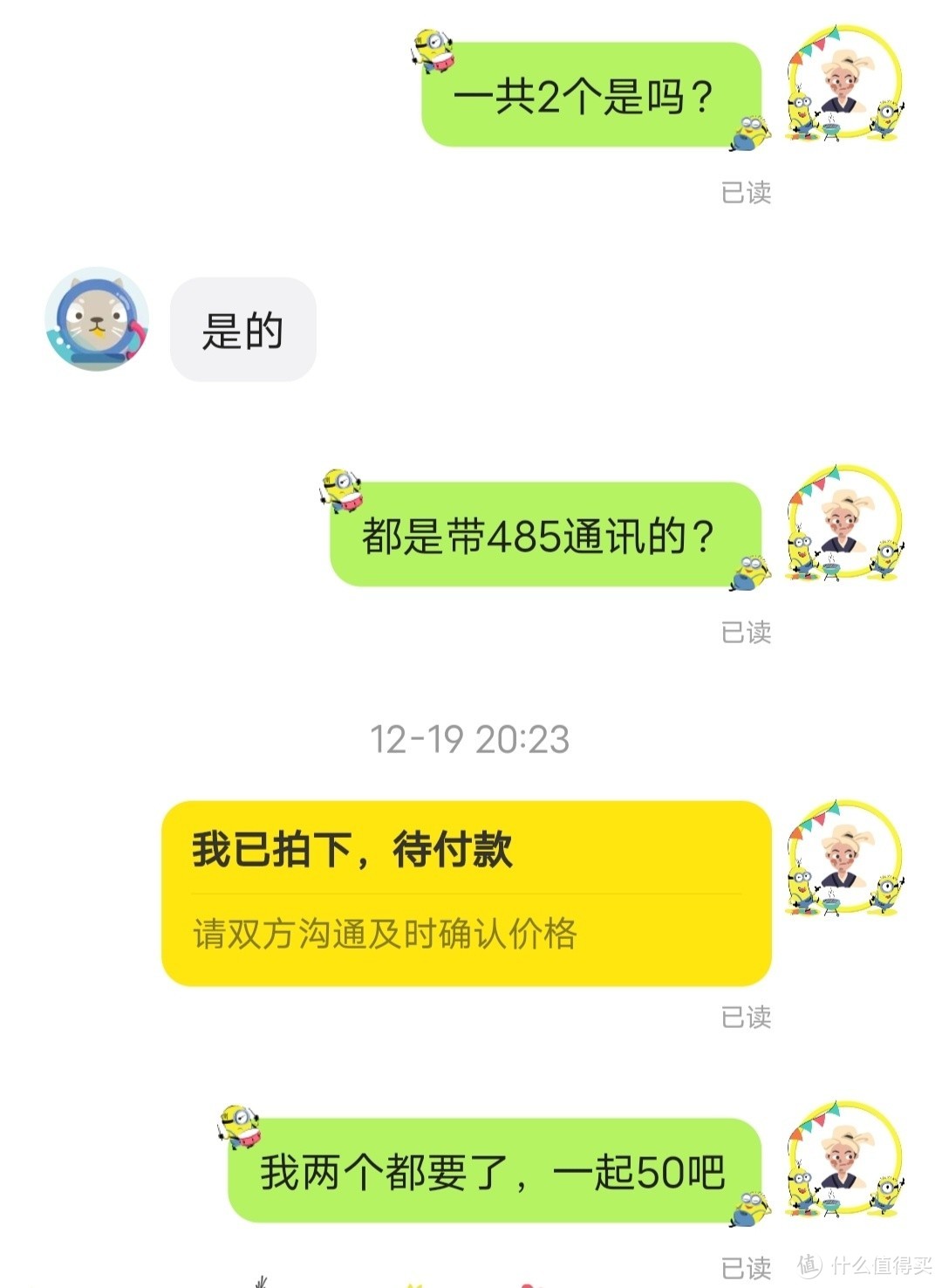Click the 已读 receipt under the order card
The image size is (942, 1288).
pyautogui.click(x=746, y=1015)
